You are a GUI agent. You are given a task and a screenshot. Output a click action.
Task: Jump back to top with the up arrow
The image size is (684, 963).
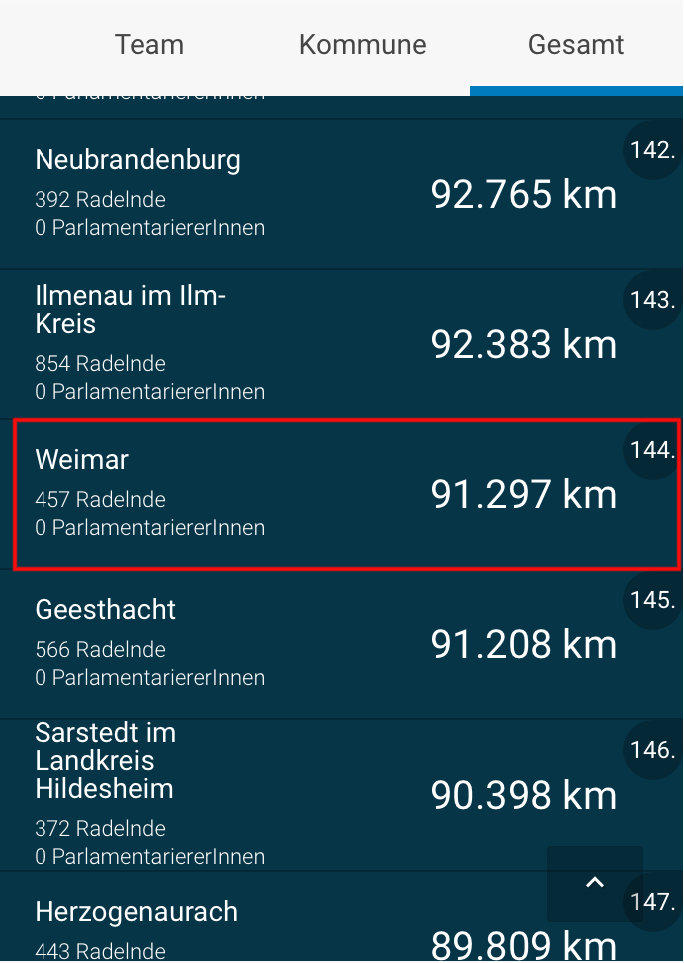595,883
